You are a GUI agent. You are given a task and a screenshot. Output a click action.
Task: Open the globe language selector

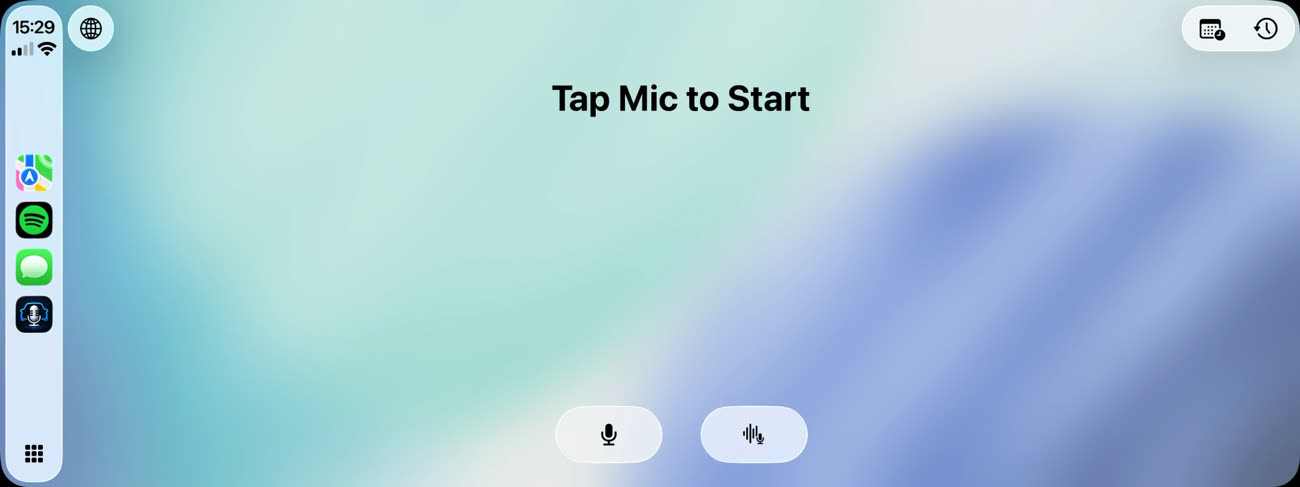(91, 28)
